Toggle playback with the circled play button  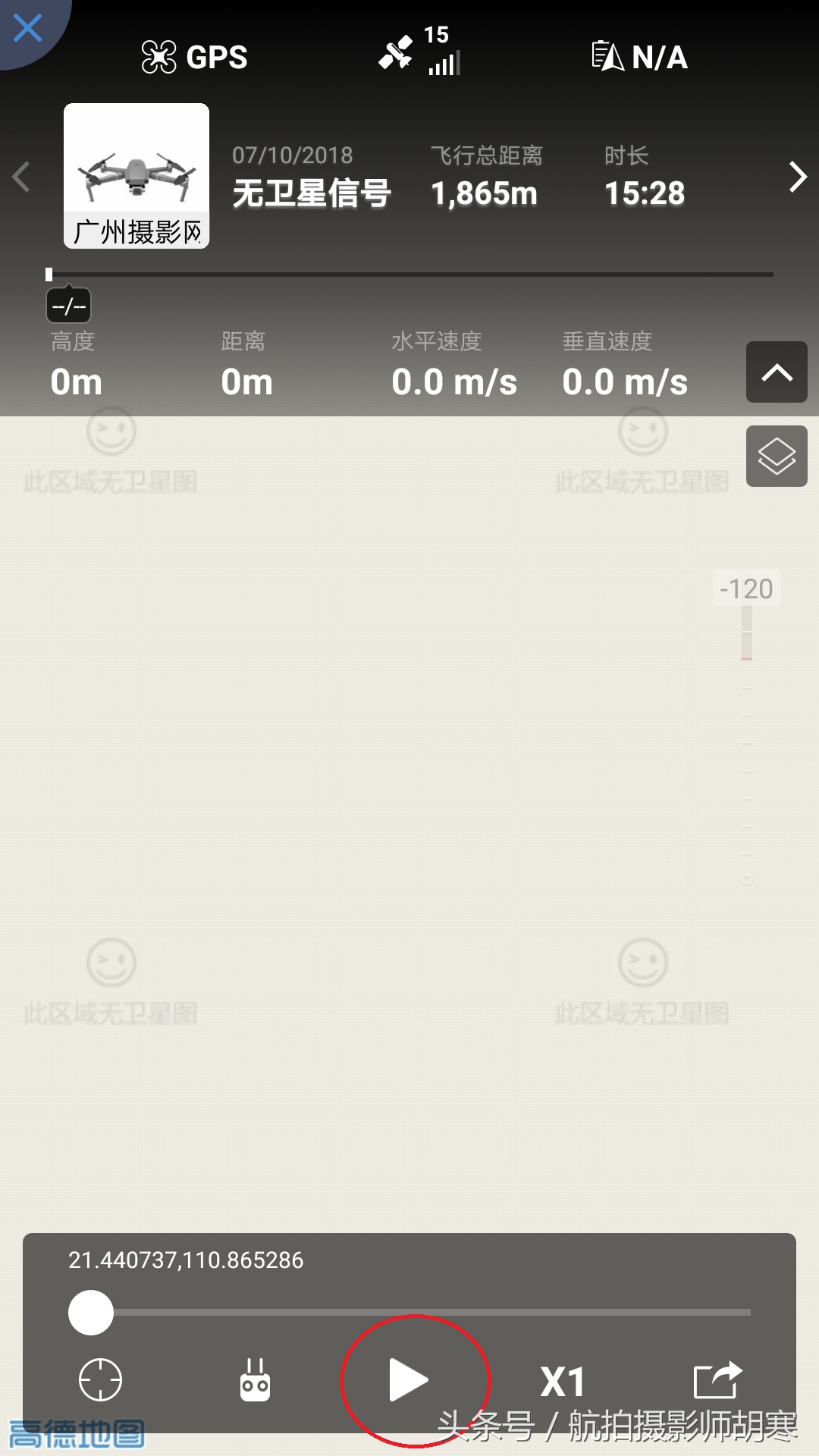(x=408, y=1379)
